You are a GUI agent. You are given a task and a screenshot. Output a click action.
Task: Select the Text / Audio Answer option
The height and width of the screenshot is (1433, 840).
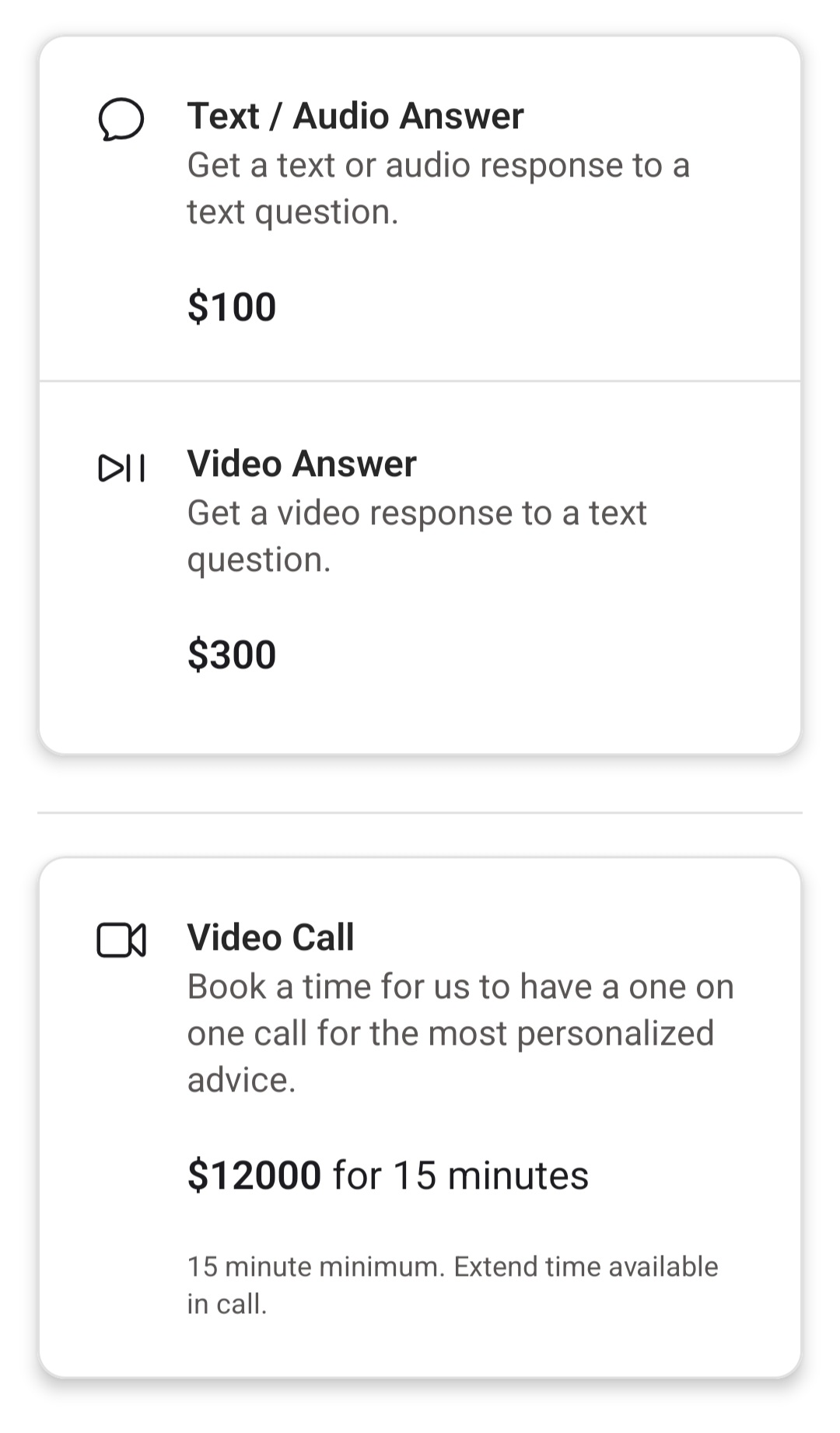pos(420,208)
